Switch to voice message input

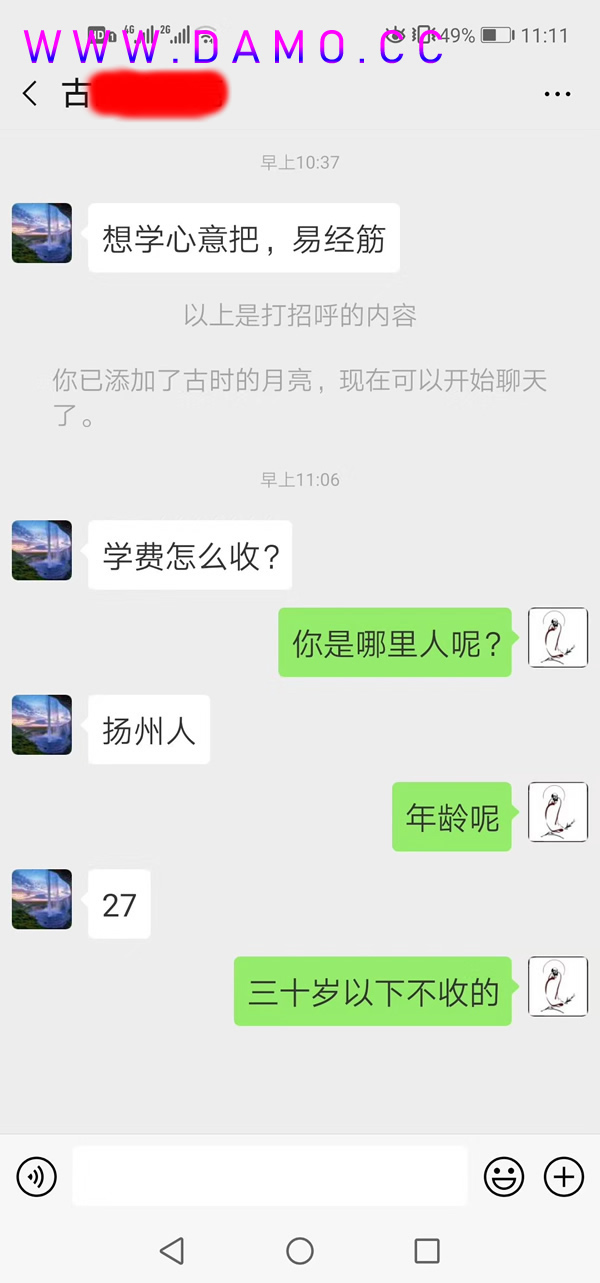(x=37, y=1176)
